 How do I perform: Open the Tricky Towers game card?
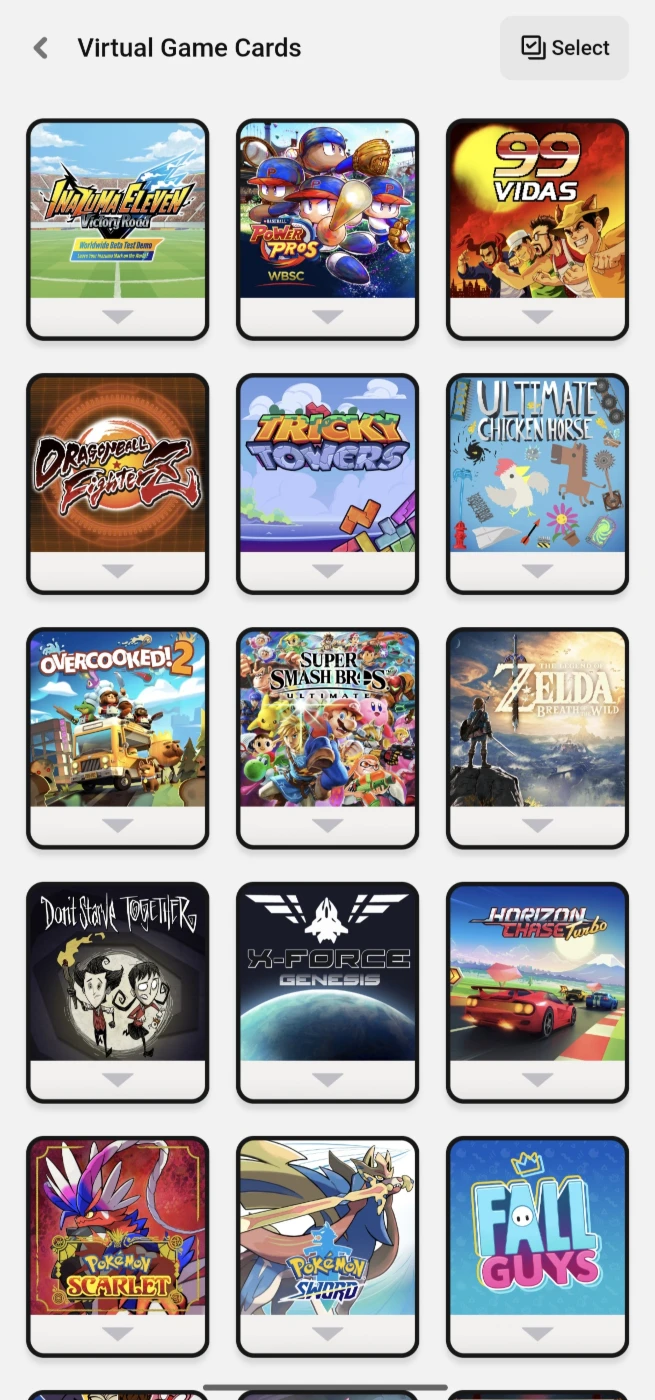pos(328,484)
